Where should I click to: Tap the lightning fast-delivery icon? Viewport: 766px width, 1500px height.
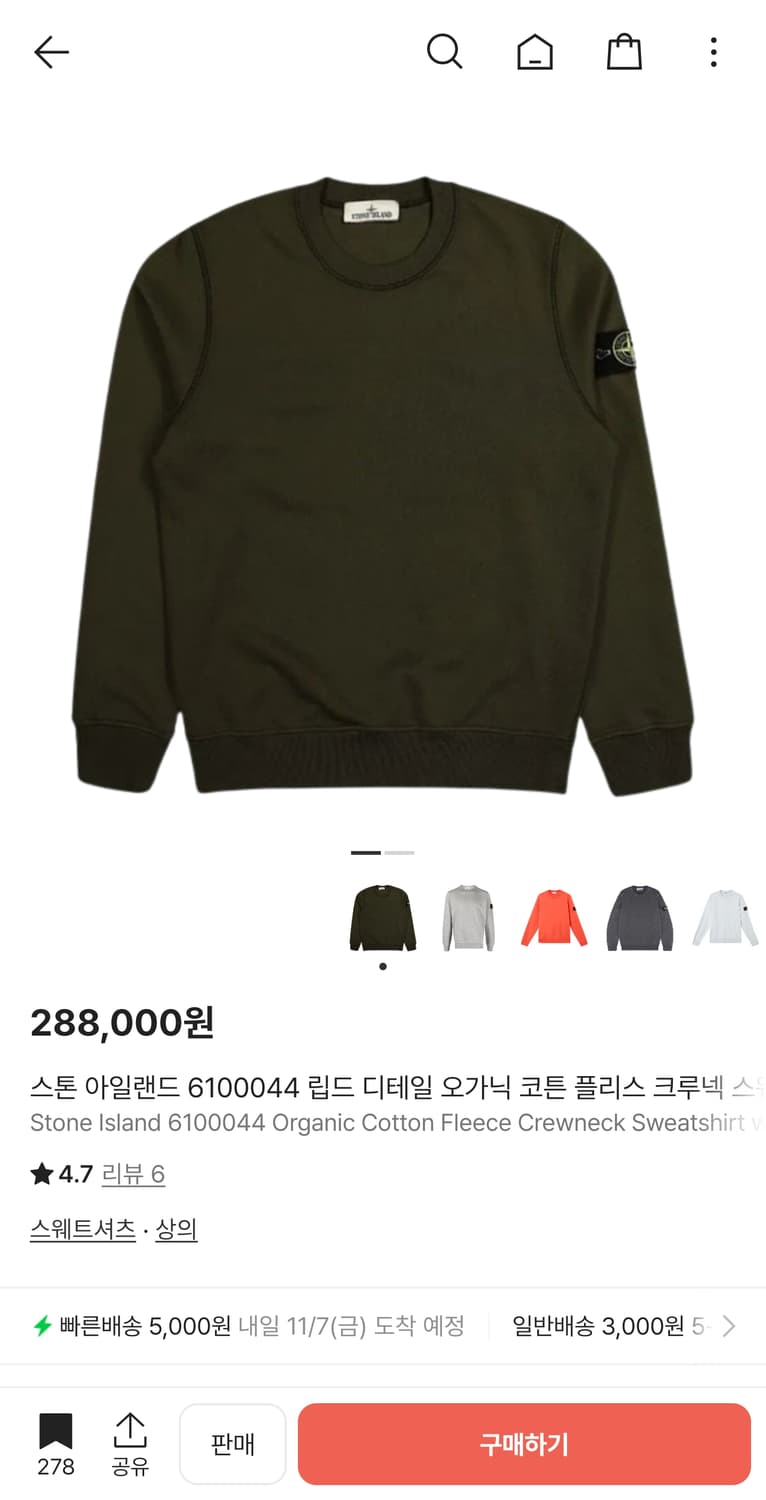(41, 1325)
